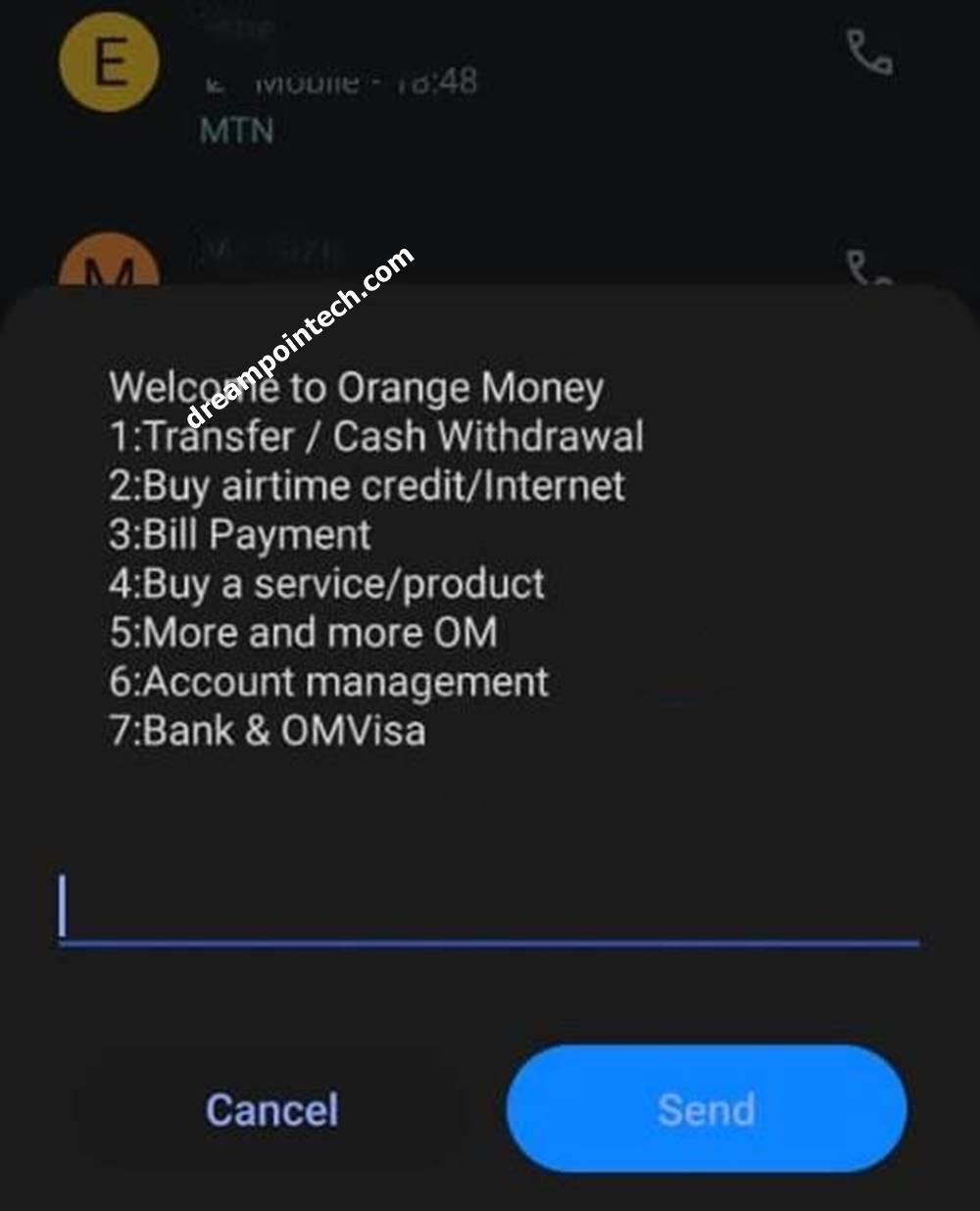Tap the blue underline of the input field

[490, 945]
